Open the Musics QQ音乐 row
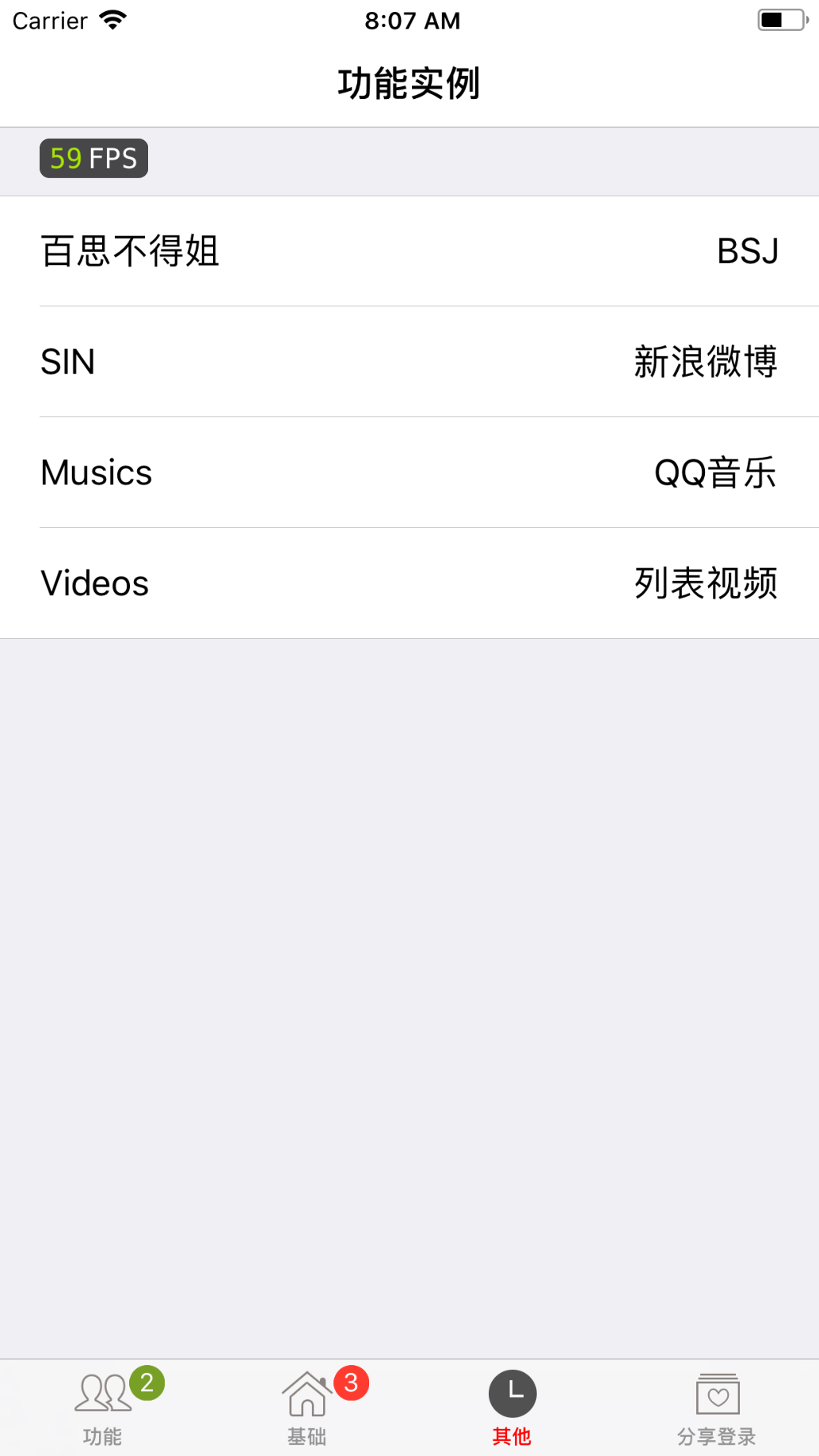Screen dimensions: 819x1456 409,473
